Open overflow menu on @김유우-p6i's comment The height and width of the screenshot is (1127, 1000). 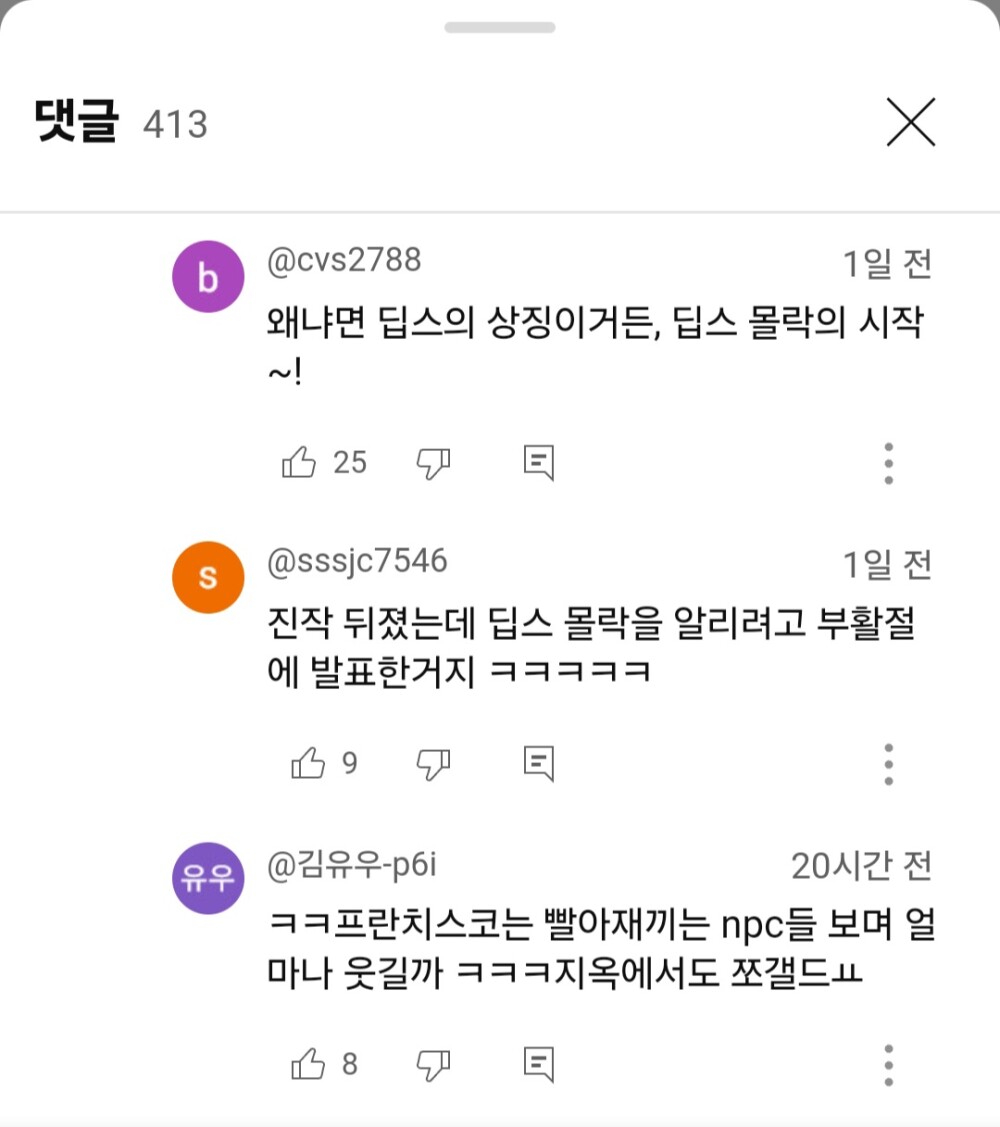pyautogui.click(x=888, y=1064)
